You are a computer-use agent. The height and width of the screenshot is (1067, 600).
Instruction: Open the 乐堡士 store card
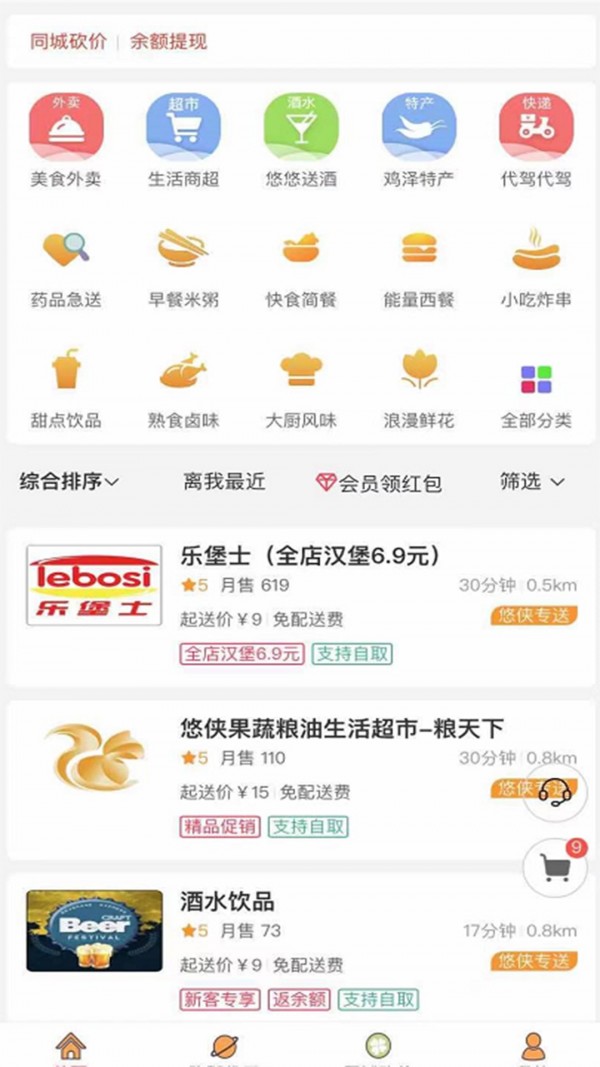[x=301, y=606]
